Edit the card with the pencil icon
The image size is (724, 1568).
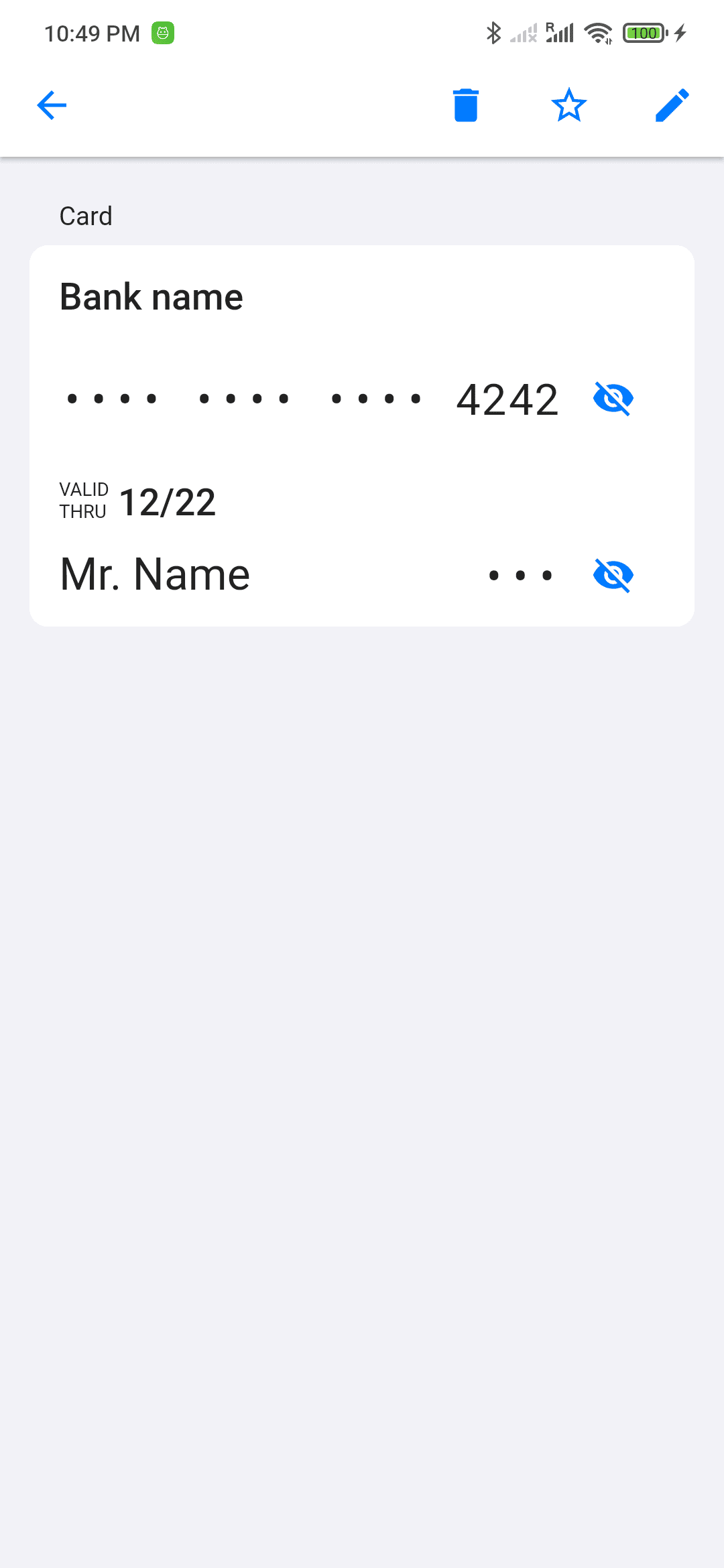coord(672,105)
